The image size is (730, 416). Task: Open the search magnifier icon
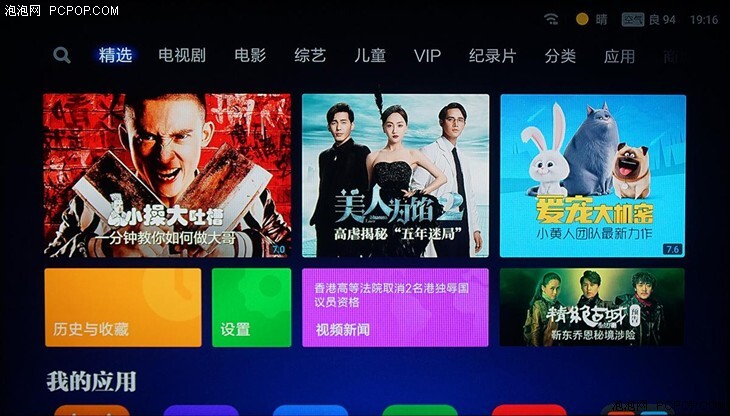tap(62, 56)
